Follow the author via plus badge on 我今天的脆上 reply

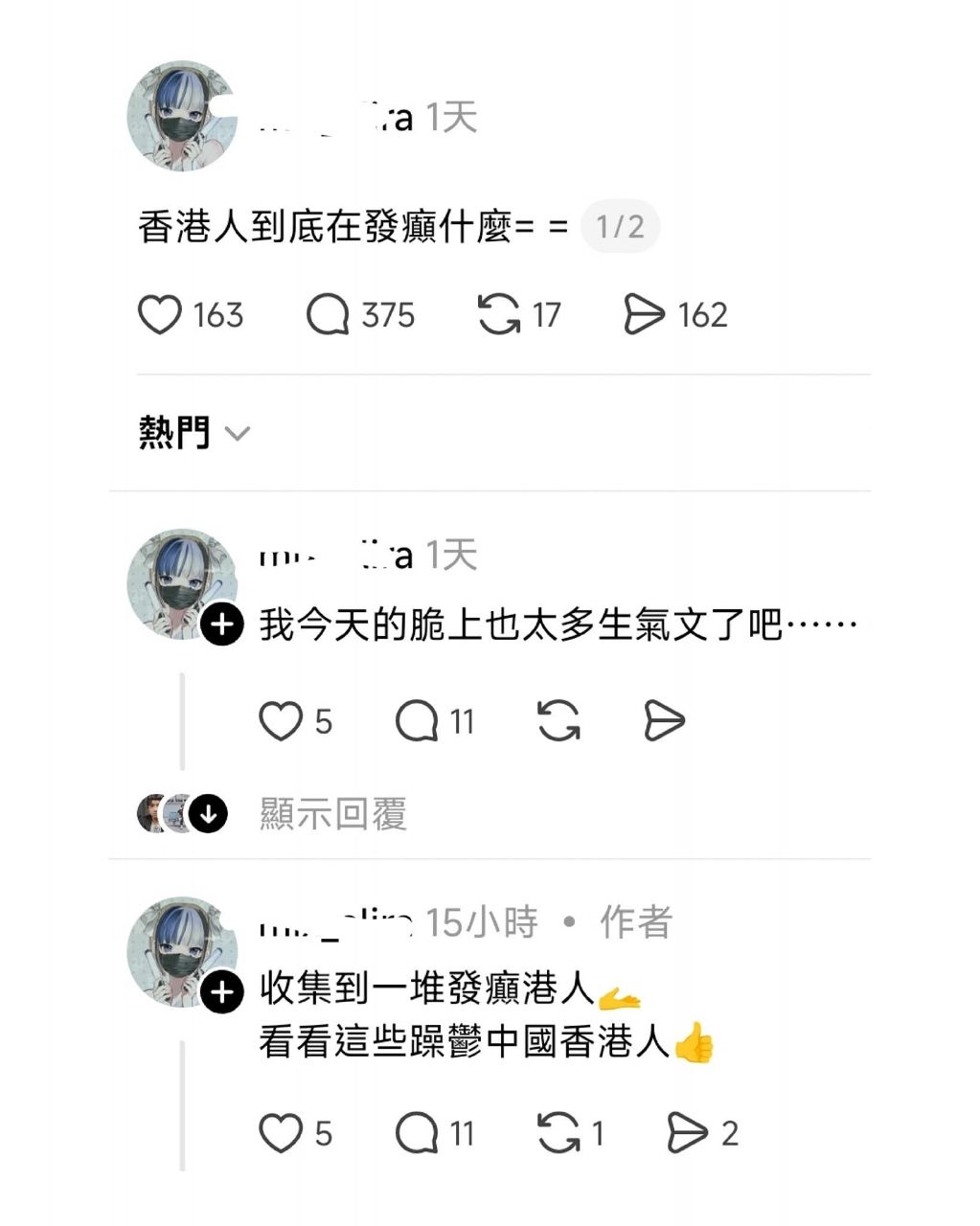(222, 625)
